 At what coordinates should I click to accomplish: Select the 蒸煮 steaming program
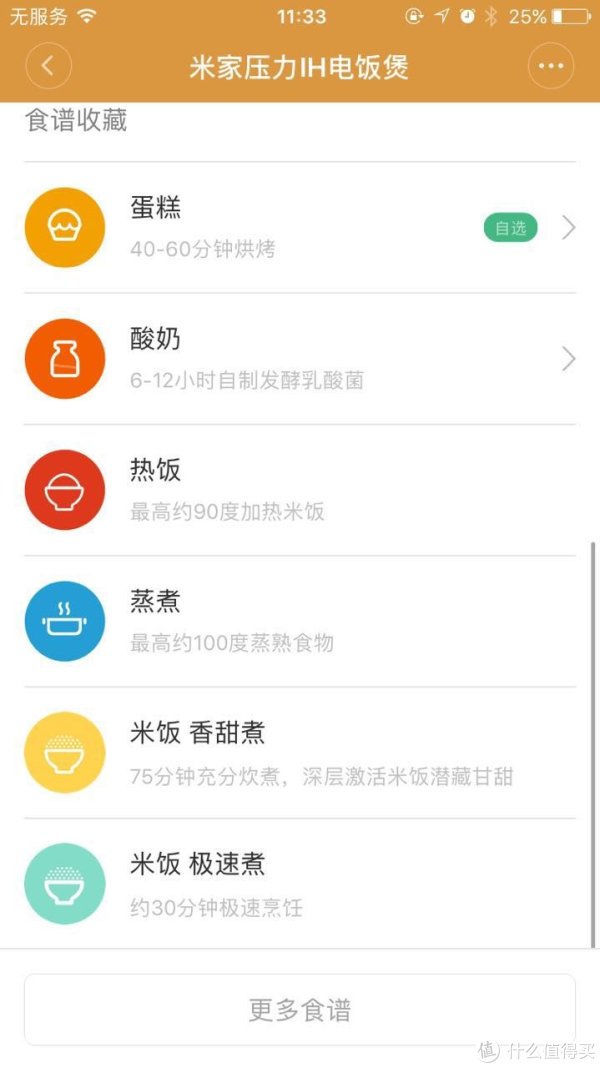click(x=300, y=621)
